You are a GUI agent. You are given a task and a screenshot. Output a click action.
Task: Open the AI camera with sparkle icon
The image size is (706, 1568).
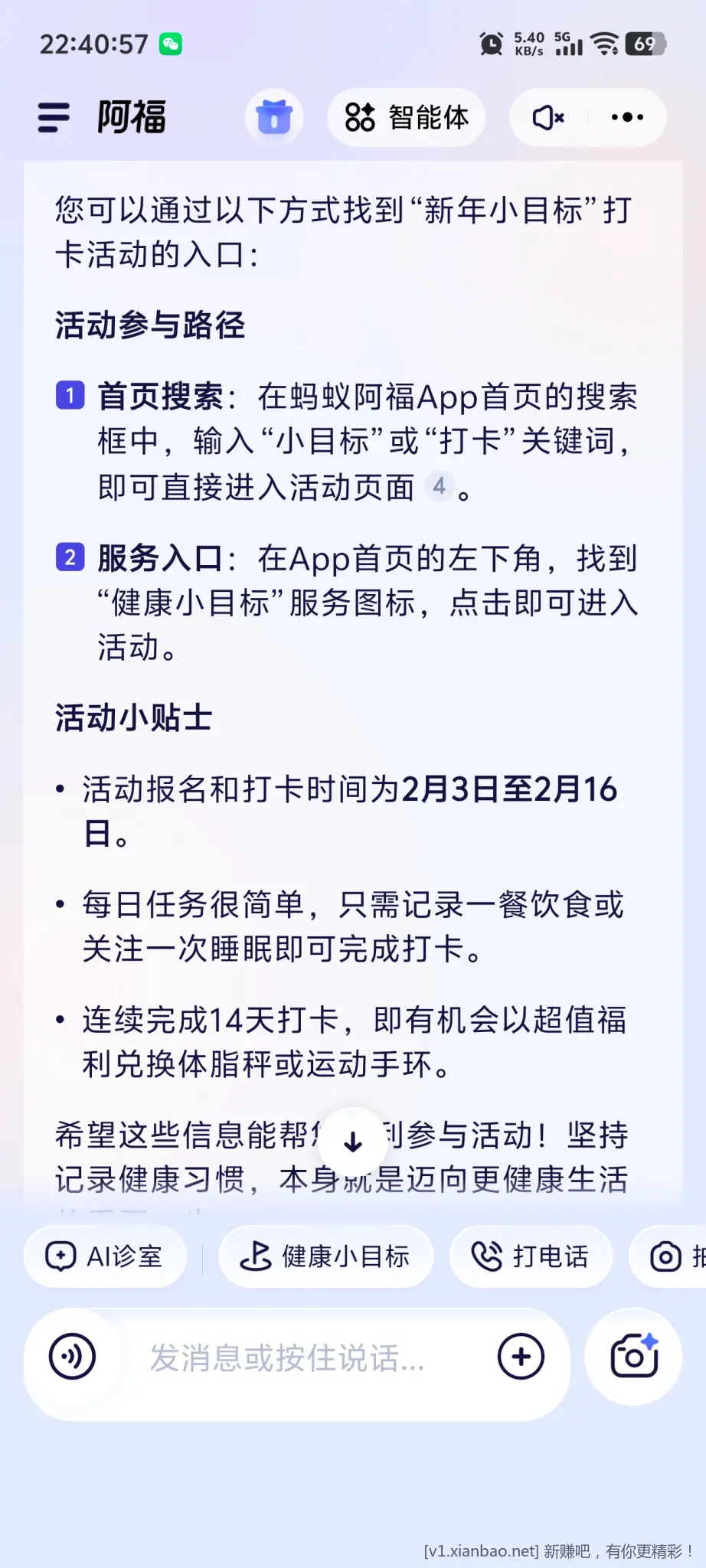(x=632, y=1356)
